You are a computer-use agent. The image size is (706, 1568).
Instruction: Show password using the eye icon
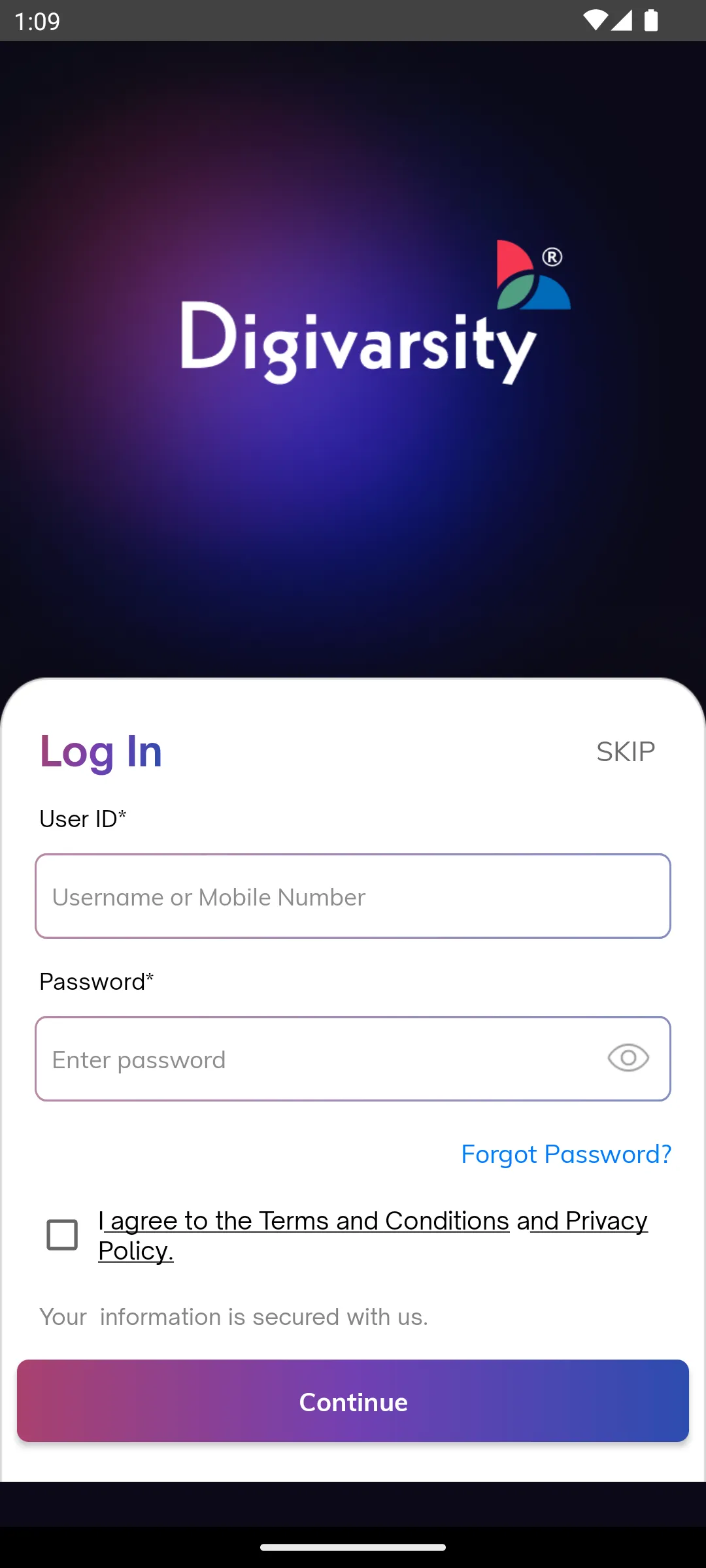(x=628, y=1058)
